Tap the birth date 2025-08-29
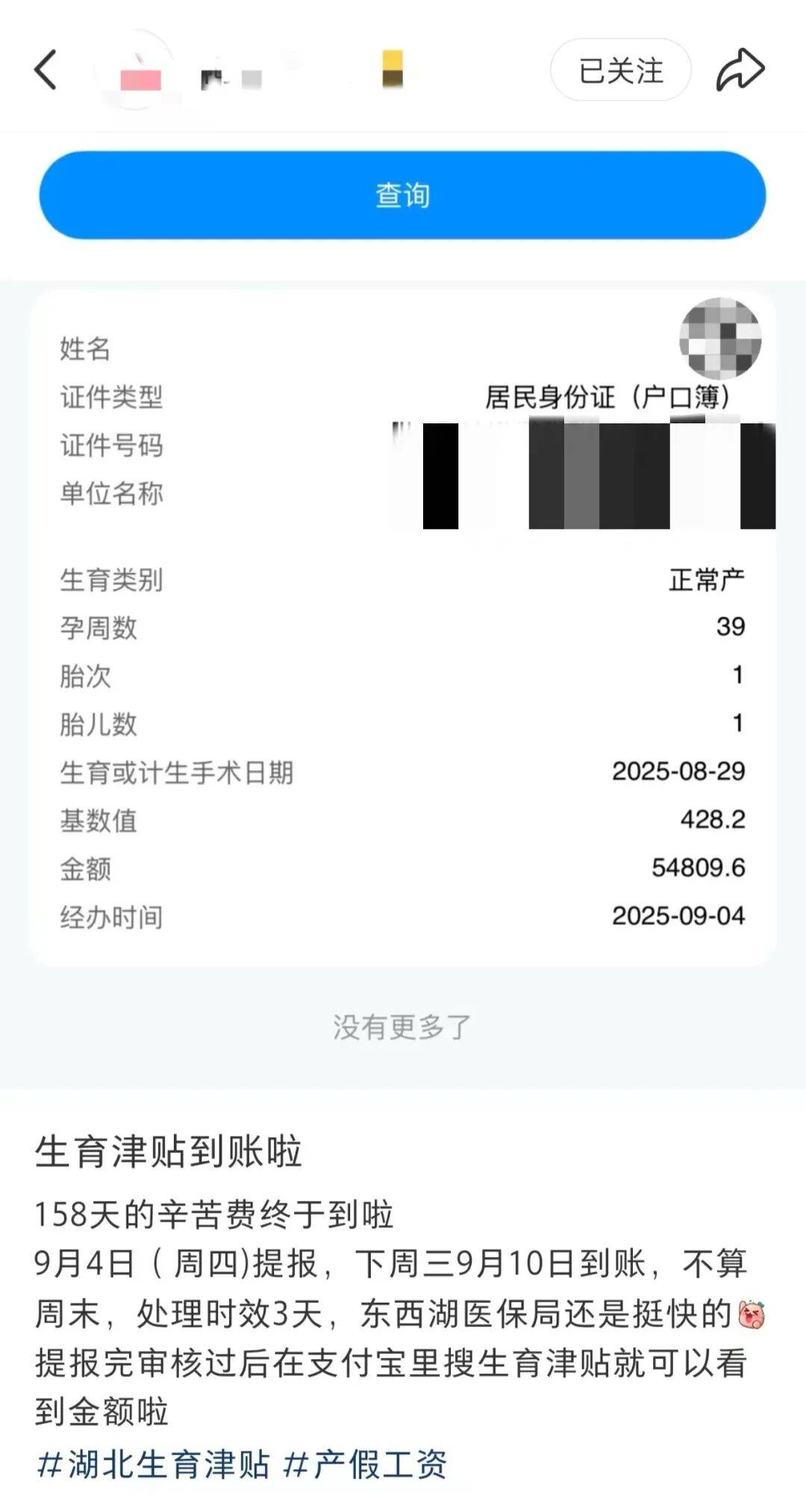This screenshot has height=1512, width=806. (x=678, y=771)
